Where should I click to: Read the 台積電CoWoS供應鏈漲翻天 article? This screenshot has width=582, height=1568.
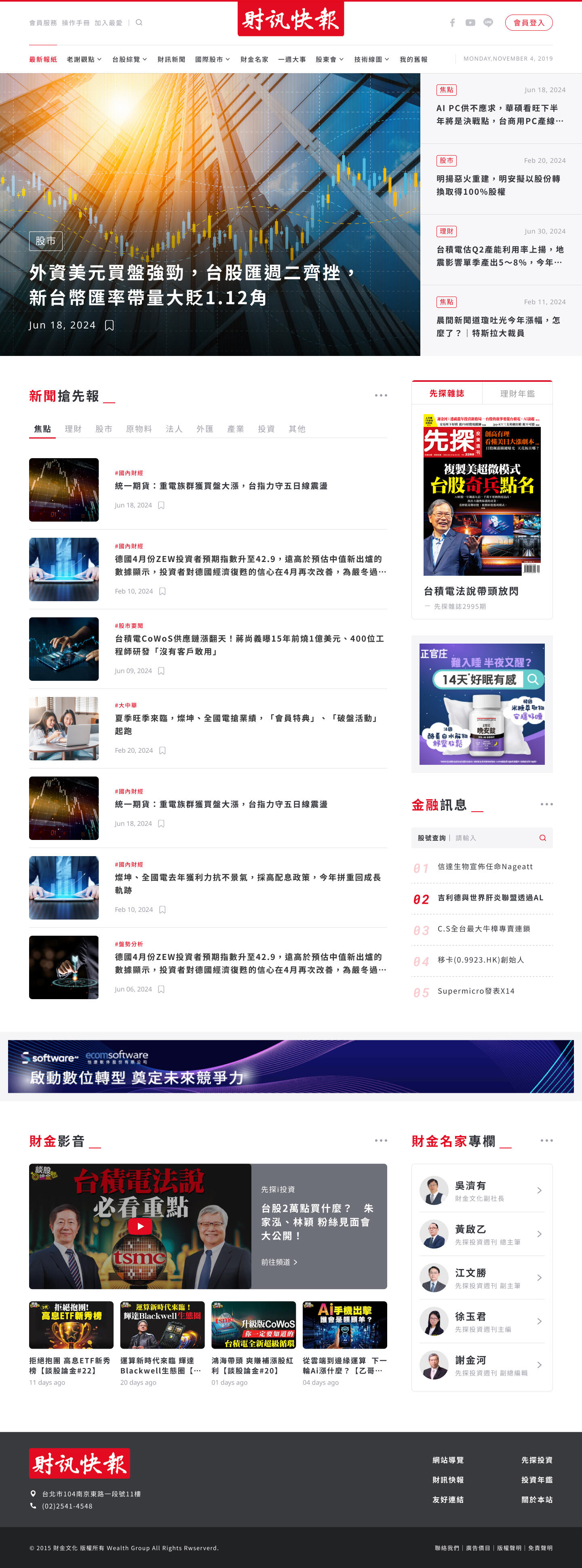(x=250, y=644)
